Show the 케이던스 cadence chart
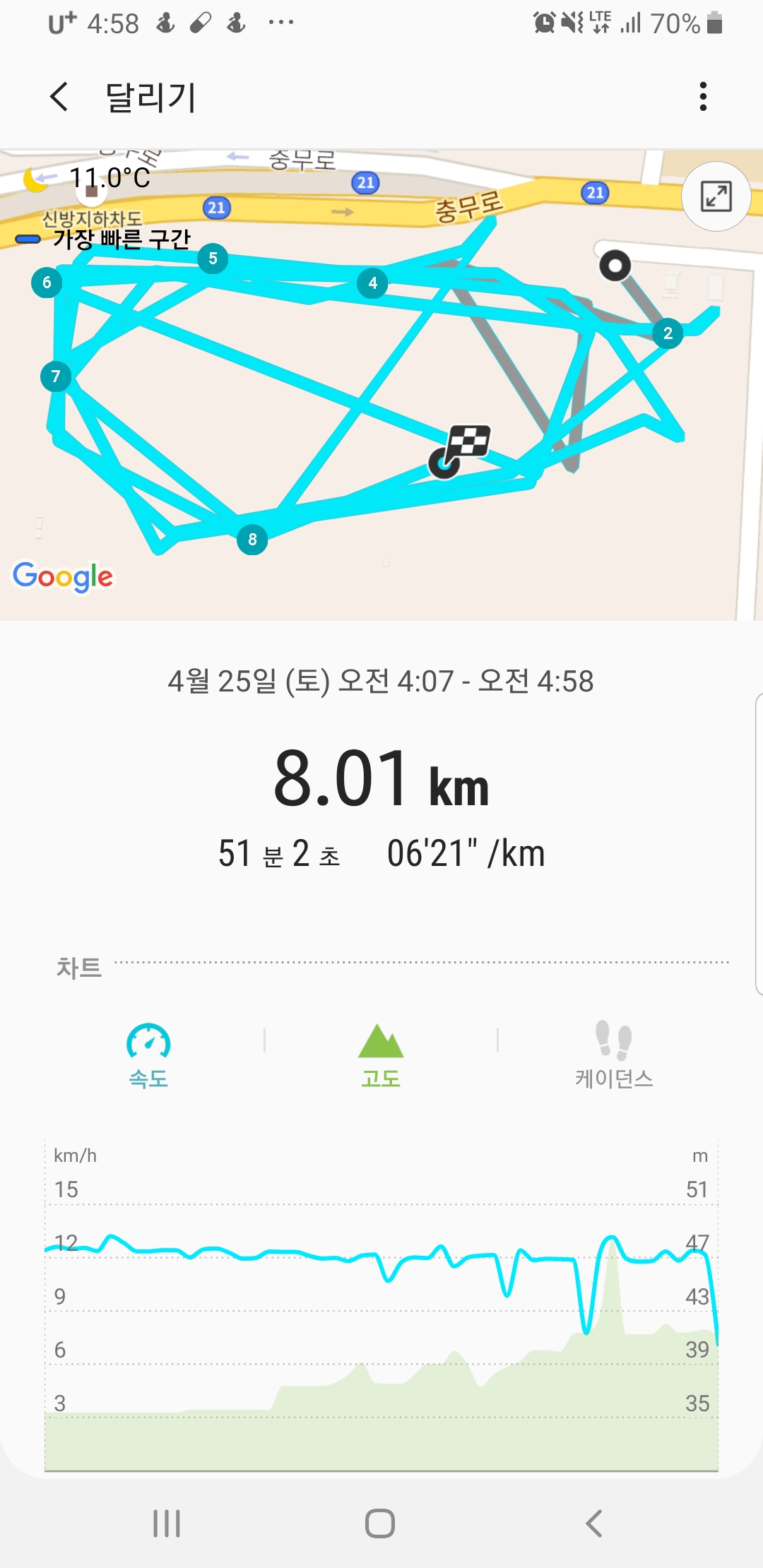Screen dimensions: 763x1568 click(x=613, y=1055)
